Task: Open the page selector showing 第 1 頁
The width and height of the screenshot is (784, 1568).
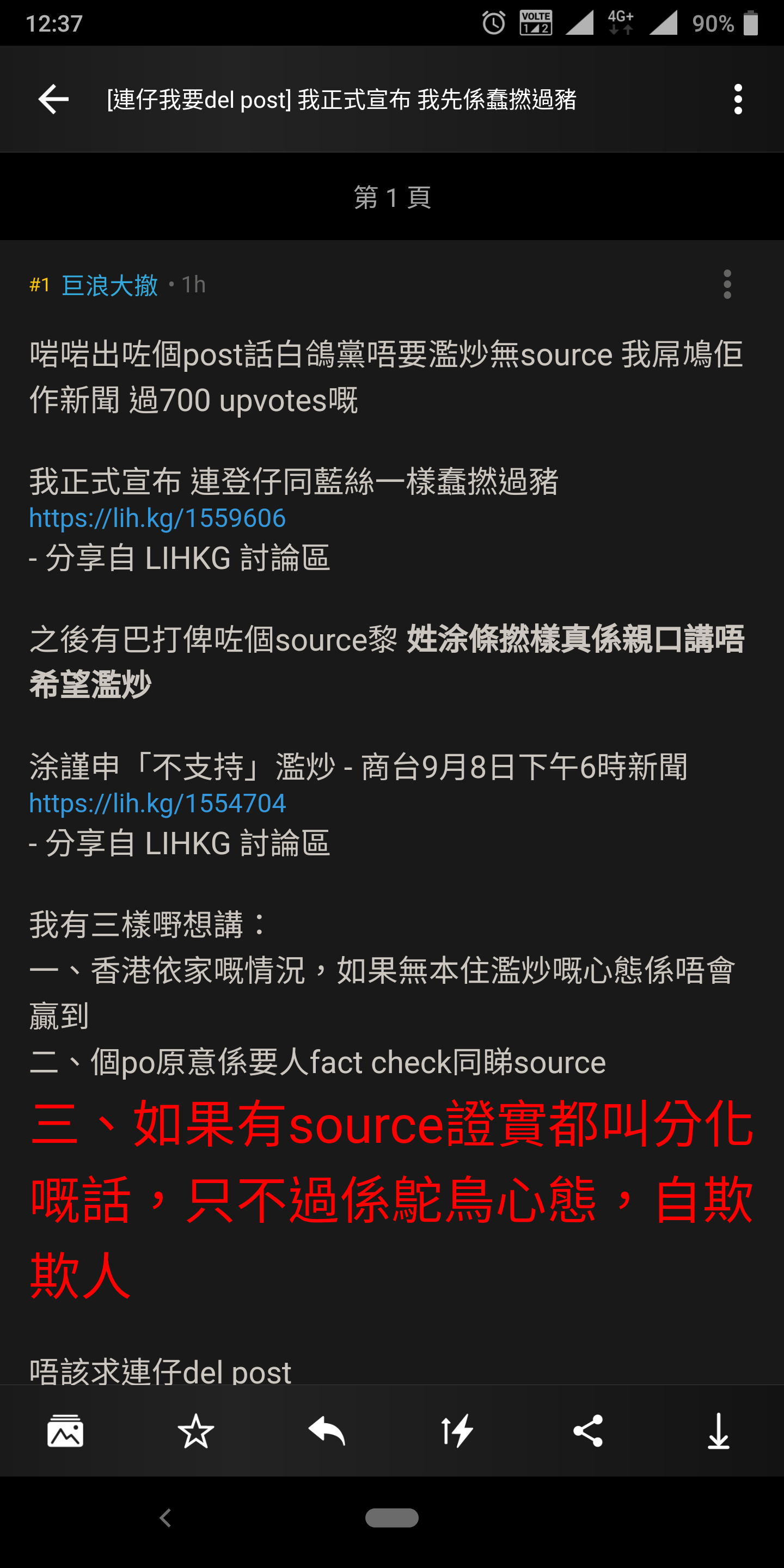Action: click(392, 197)
